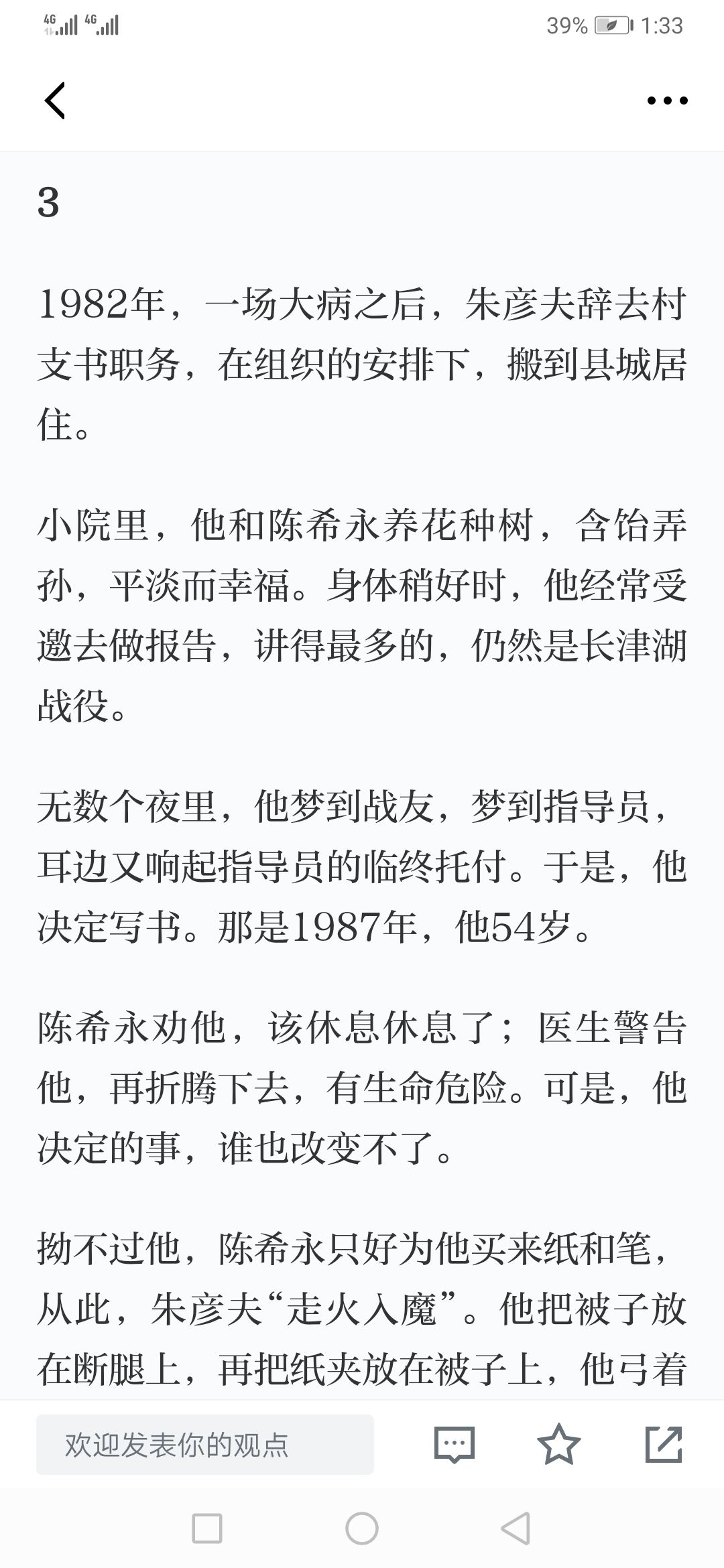Viewport: 724px width, 1568px height.
Task: Tap the system home button
Action: click(362, 1529)
